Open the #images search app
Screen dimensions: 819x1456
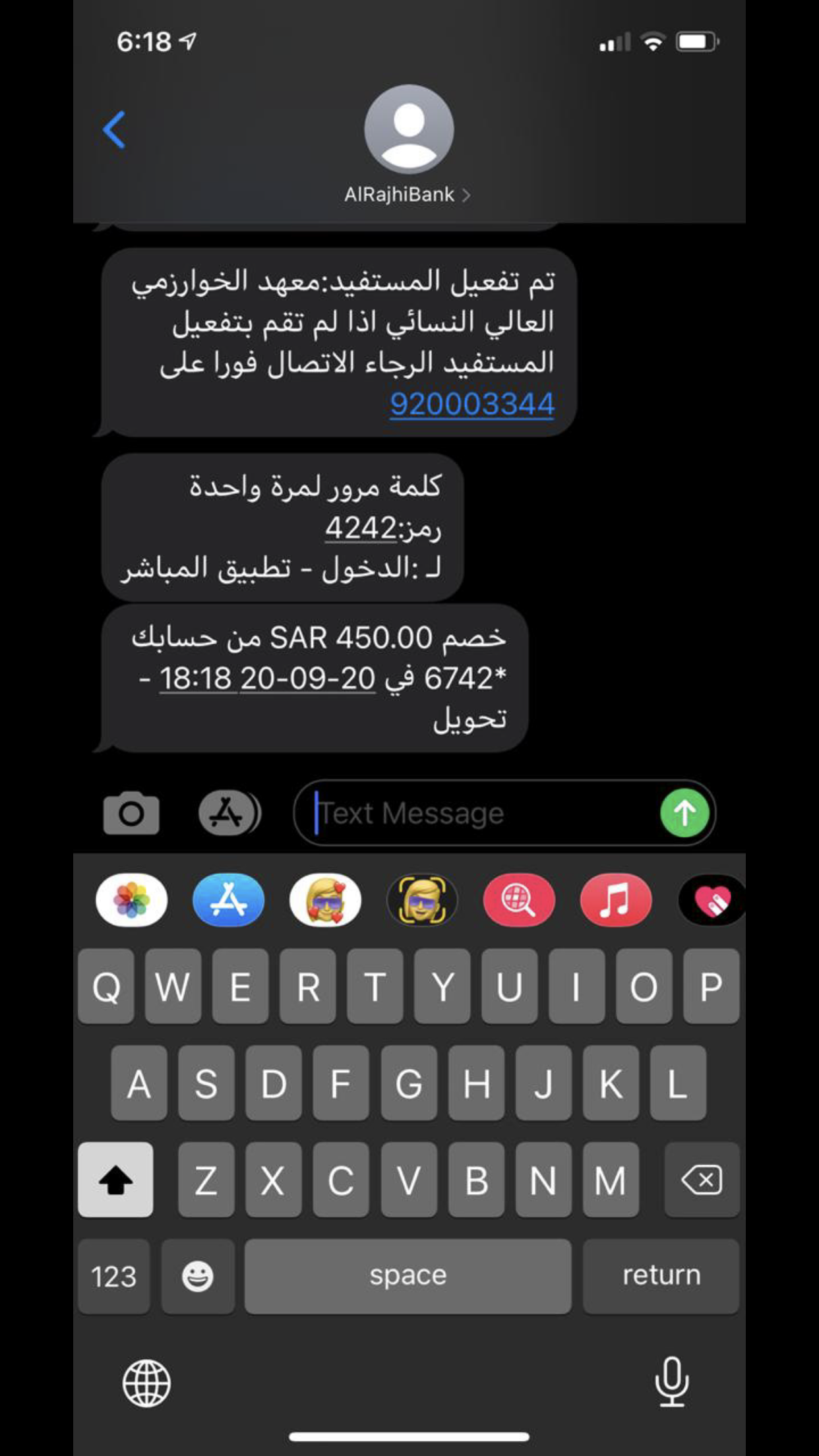pyautogui.click(x=519, y=901)
